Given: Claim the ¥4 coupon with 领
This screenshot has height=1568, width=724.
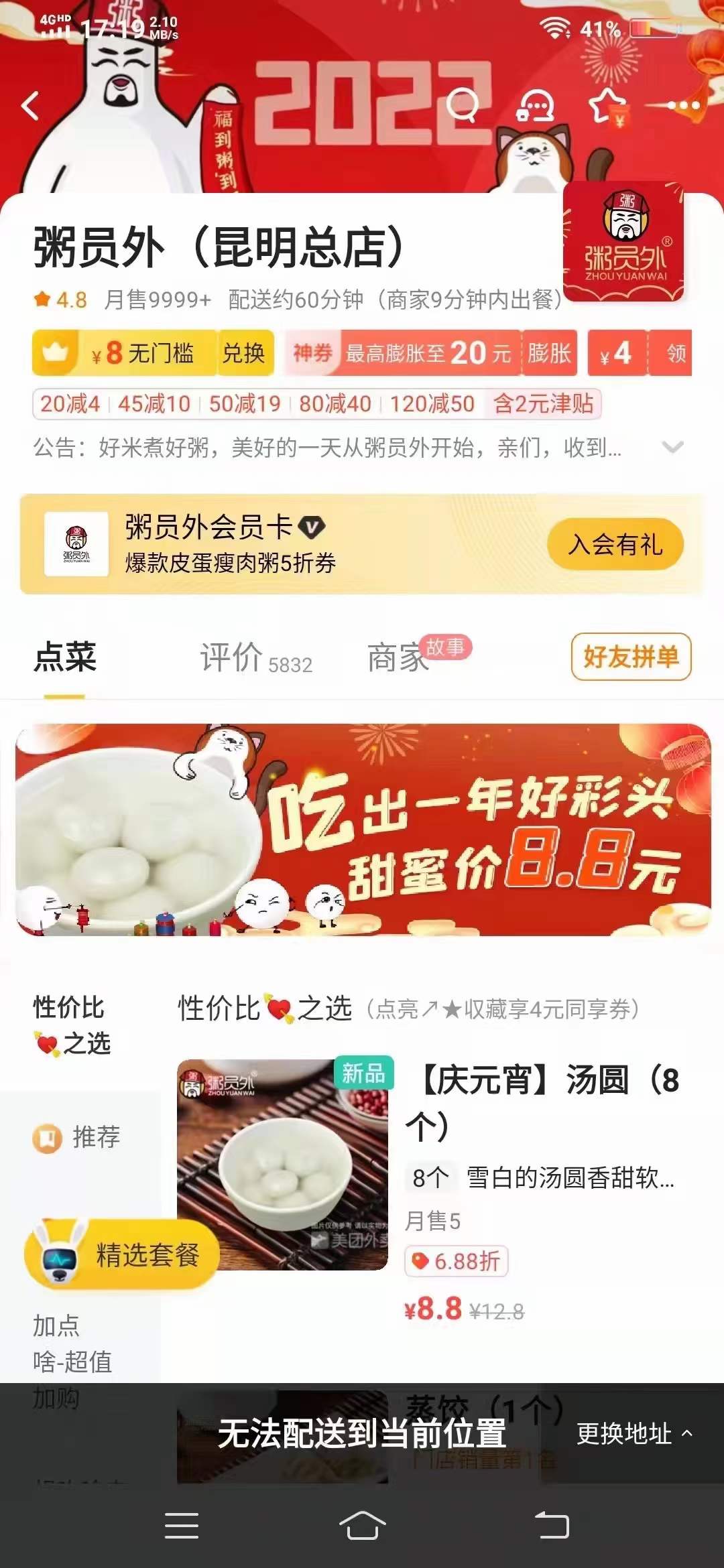Looking at the screenshot, I should point(676,353).
